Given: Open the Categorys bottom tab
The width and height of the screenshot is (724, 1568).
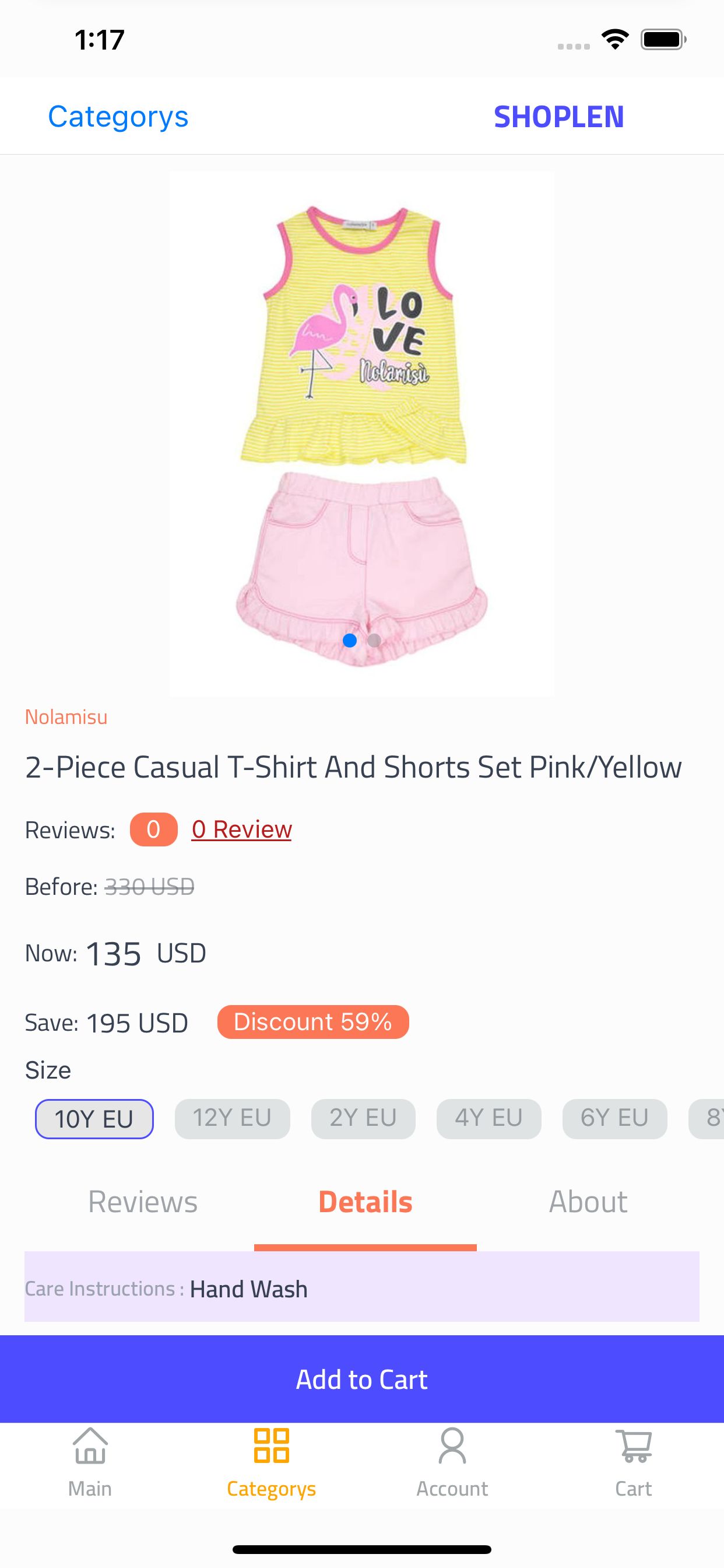Looking at the screenshot, I should tap(271, 1464).
